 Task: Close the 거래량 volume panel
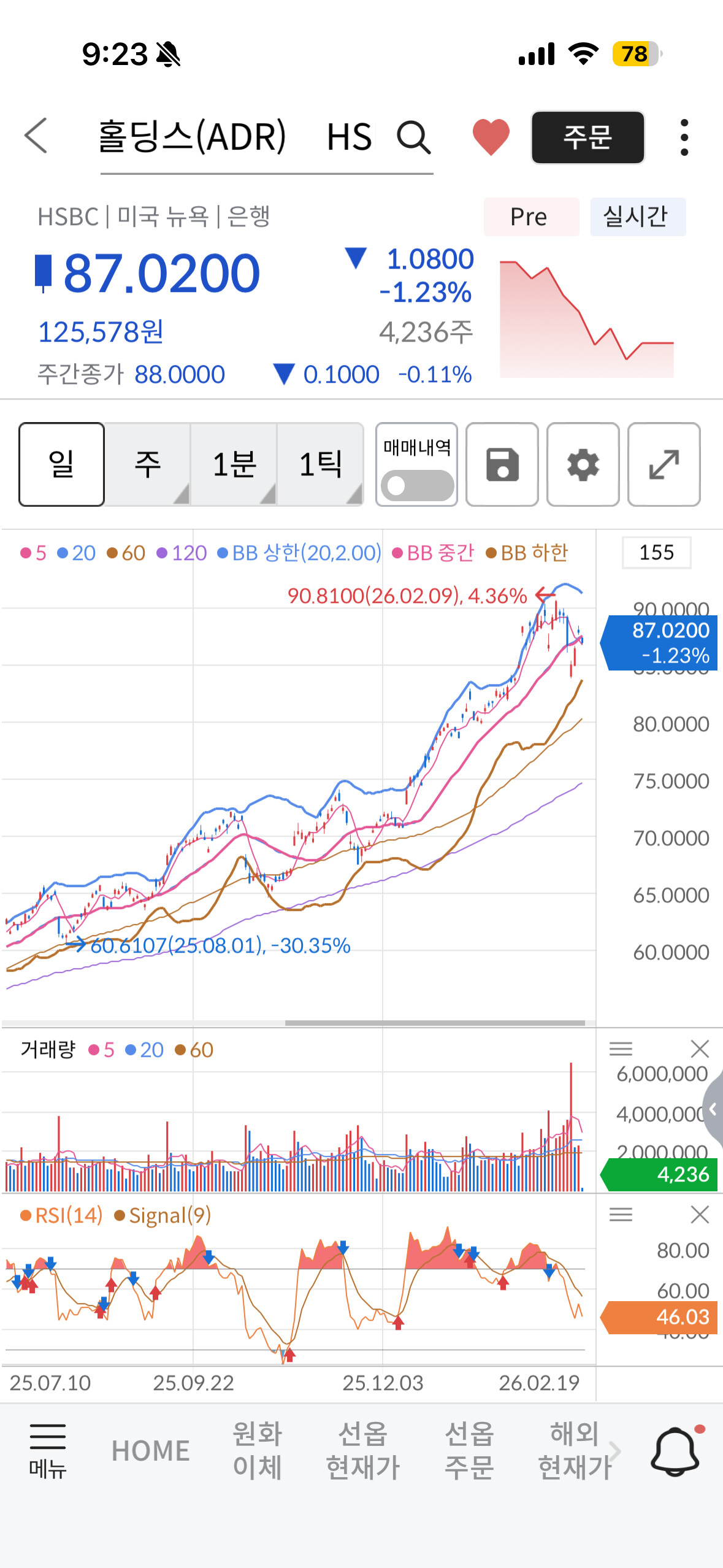click(700, 1048)
